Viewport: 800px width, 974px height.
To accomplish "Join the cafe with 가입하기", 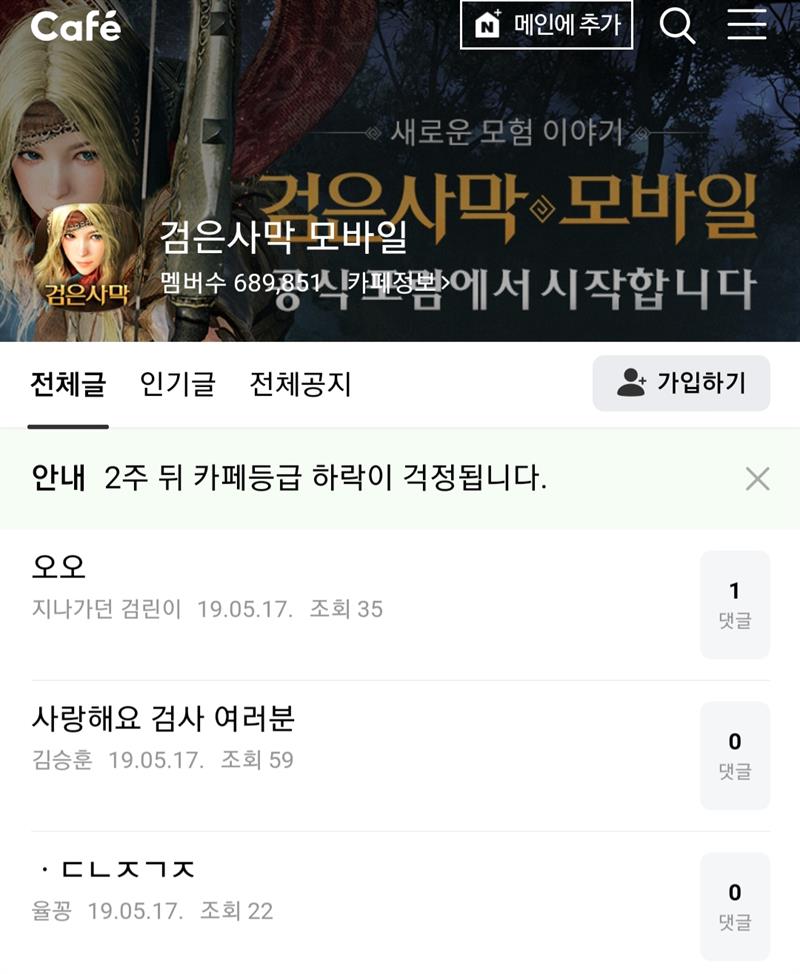I will [x=681, y=383].
